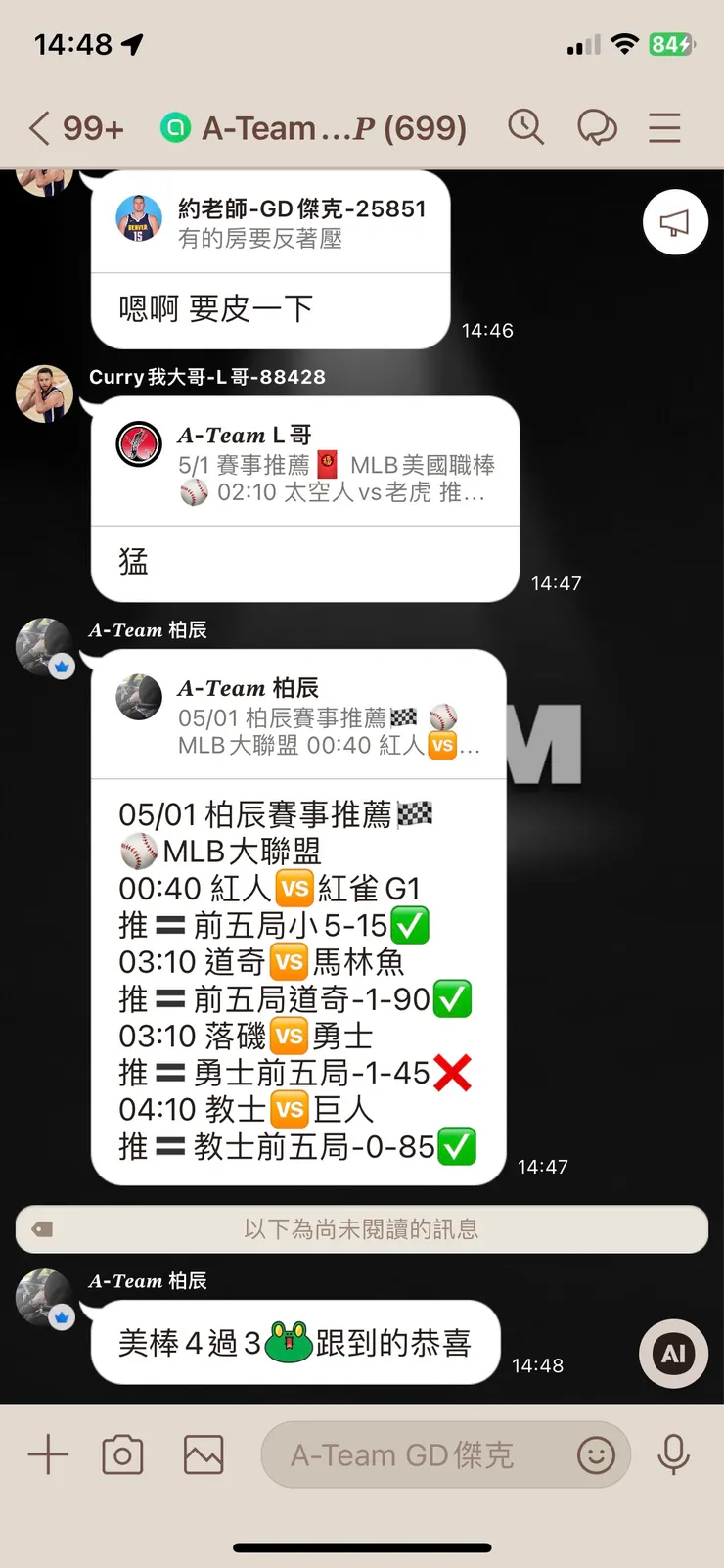Open the camera icon near the message bar
The image size is (724, 1568).
[122, 1454]
